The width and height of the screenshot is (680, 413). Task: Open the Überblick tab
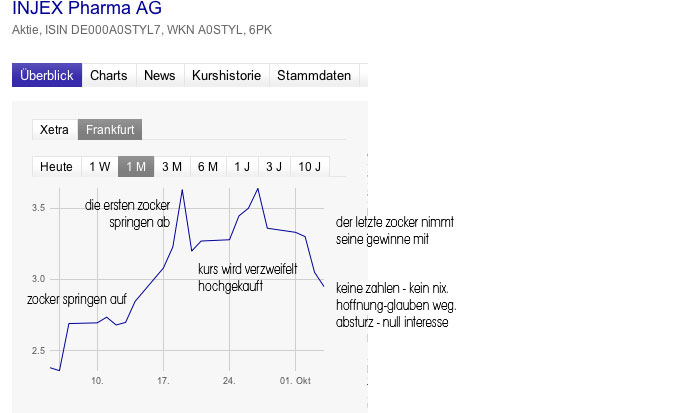click(x=47, y=75)
